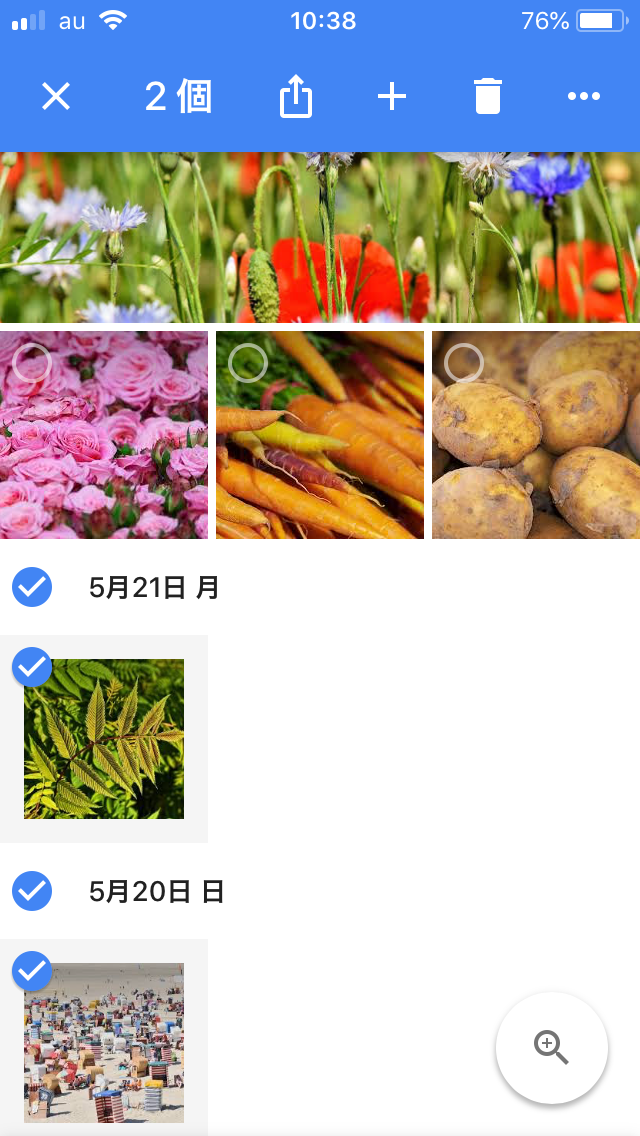Tap the zoom magnifier floating button
This screenshot has height=1136, width=640.
(x=551, y=1048)
